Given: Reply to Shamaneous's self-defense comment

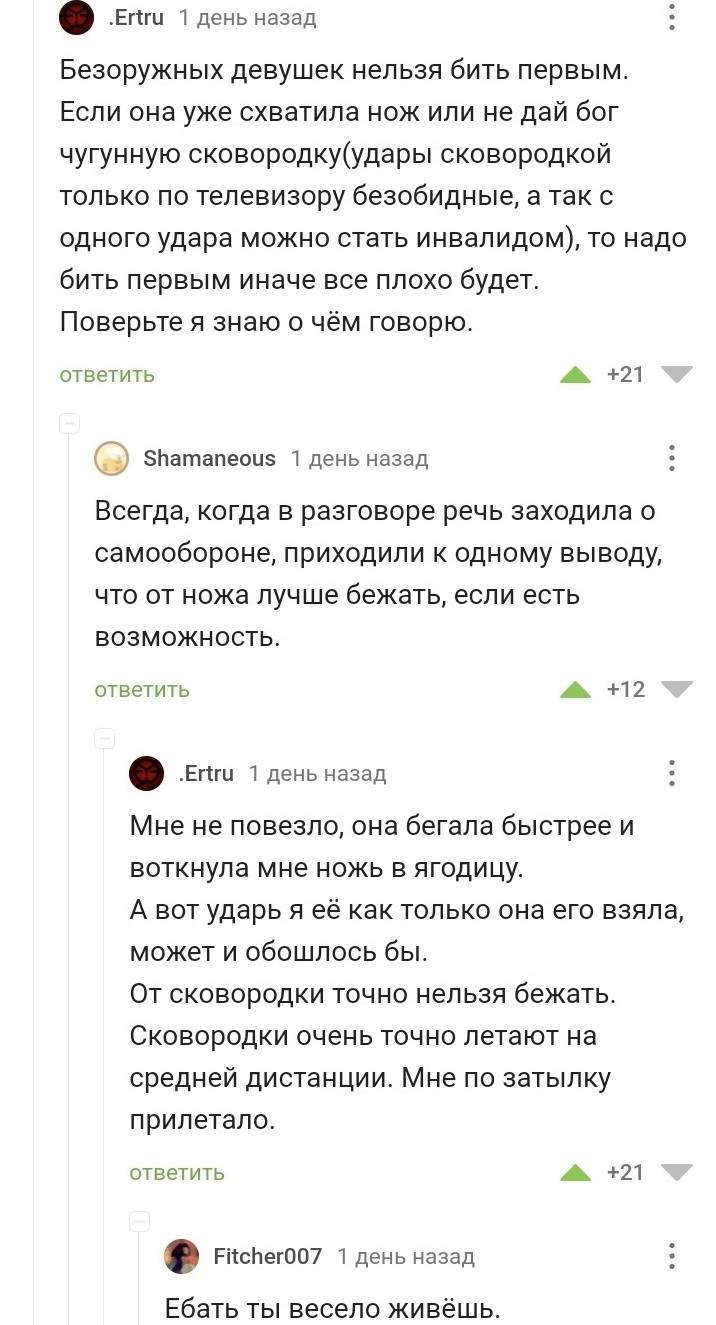Looking at the screenshot, I should pyautogui.click(x=142, y=690).
